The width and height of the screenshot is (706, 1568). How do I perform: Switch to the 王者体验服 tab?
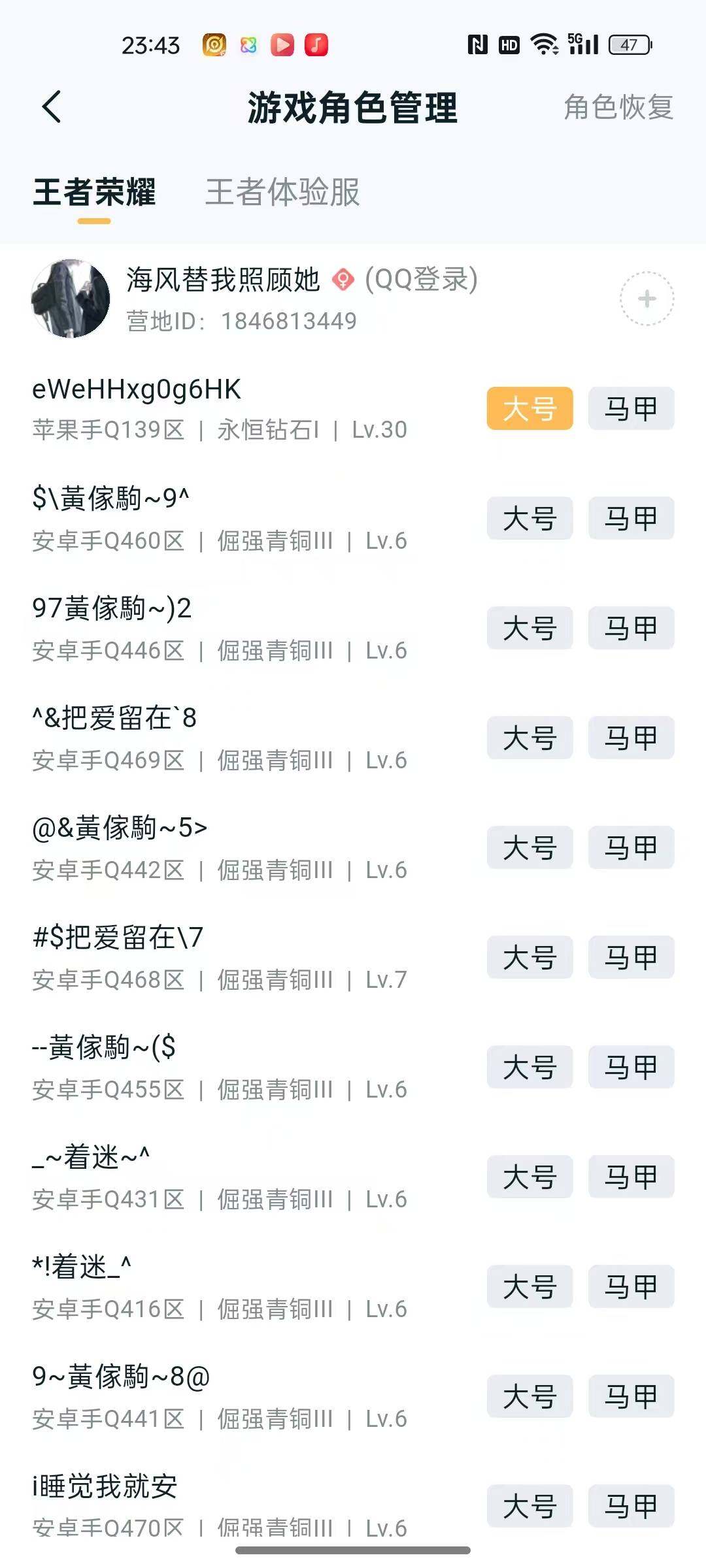(282, 194)
